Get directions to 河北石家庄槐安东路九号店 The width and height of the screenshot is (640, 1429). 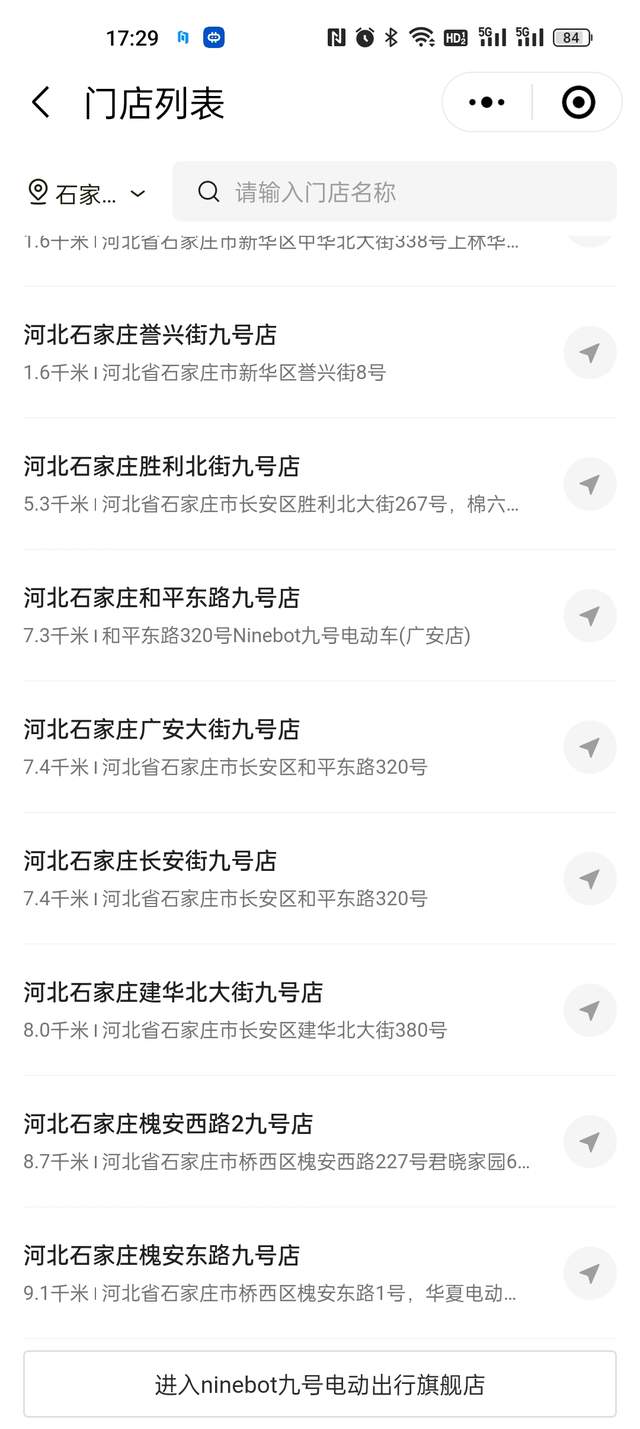tap(590, 1273)
